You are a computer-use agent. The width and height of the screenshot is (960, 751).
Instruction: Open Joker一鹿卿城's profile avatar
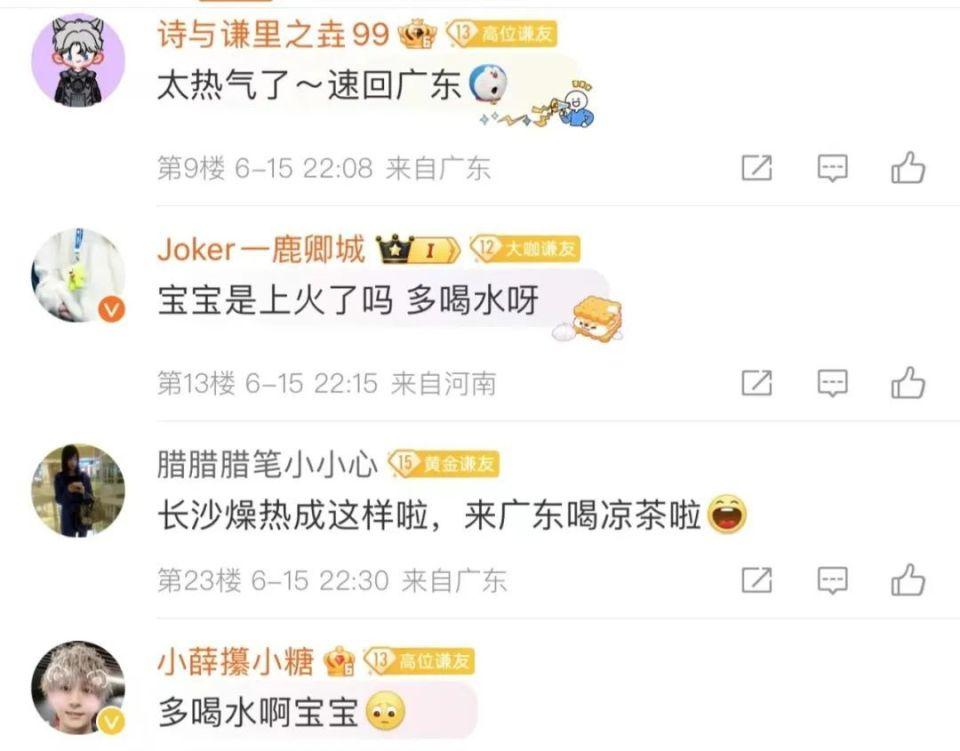[78, 275]
